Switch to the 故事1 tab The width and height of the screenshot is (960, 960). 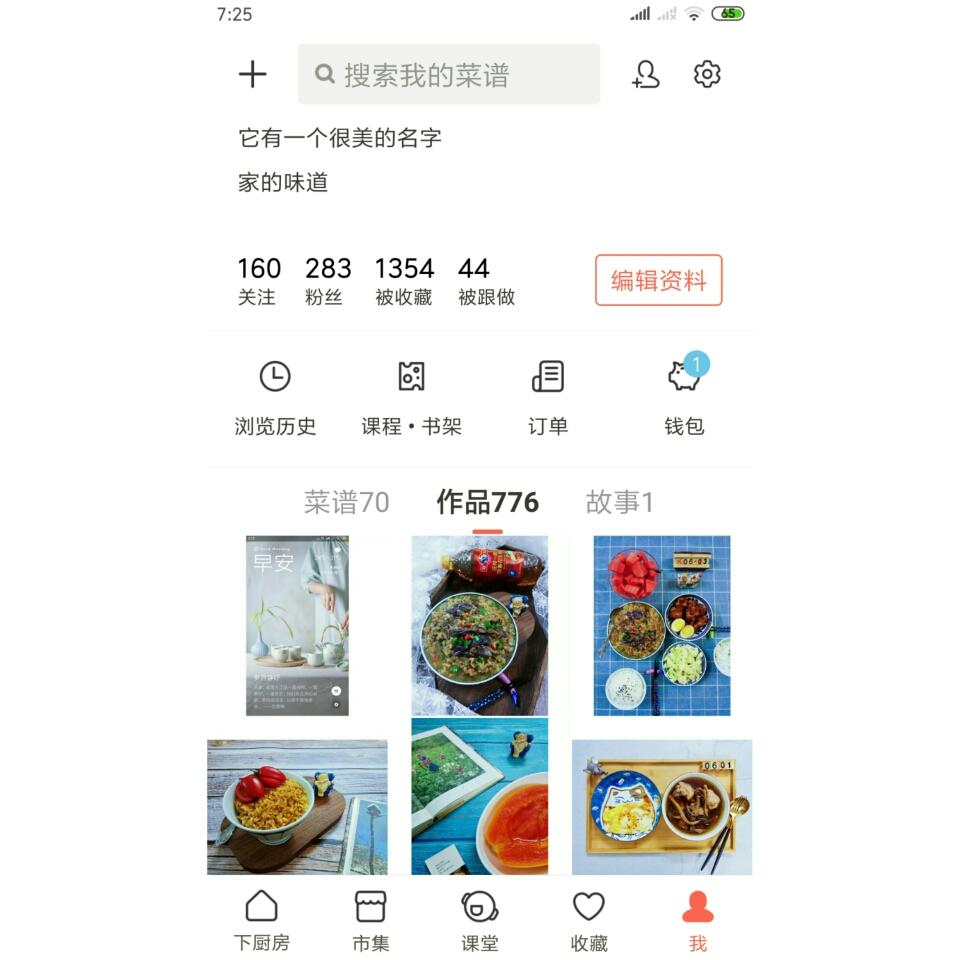(x=619, y=502)
